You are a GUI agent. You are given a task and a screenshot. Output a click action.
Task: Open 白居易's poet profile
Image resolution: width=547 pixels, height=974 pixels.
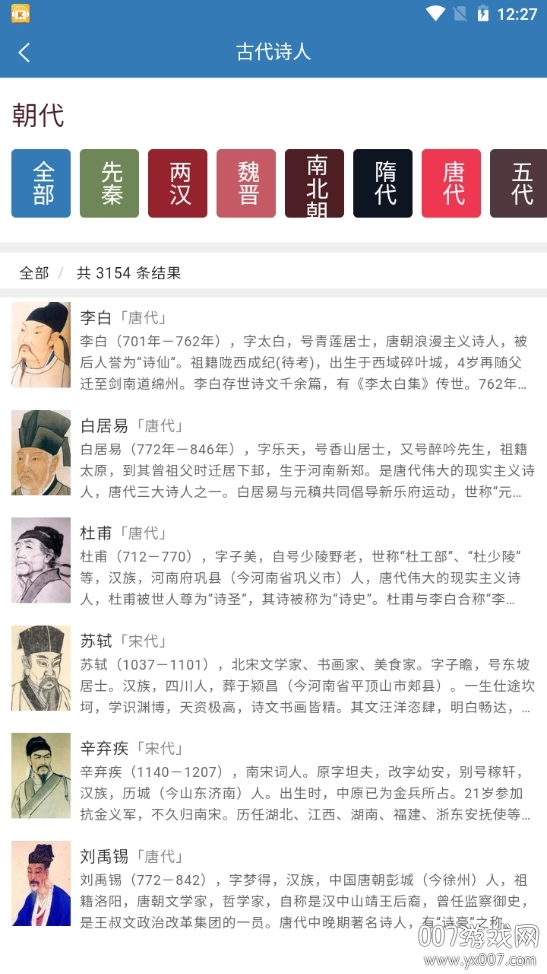click(x=273, y=453)
